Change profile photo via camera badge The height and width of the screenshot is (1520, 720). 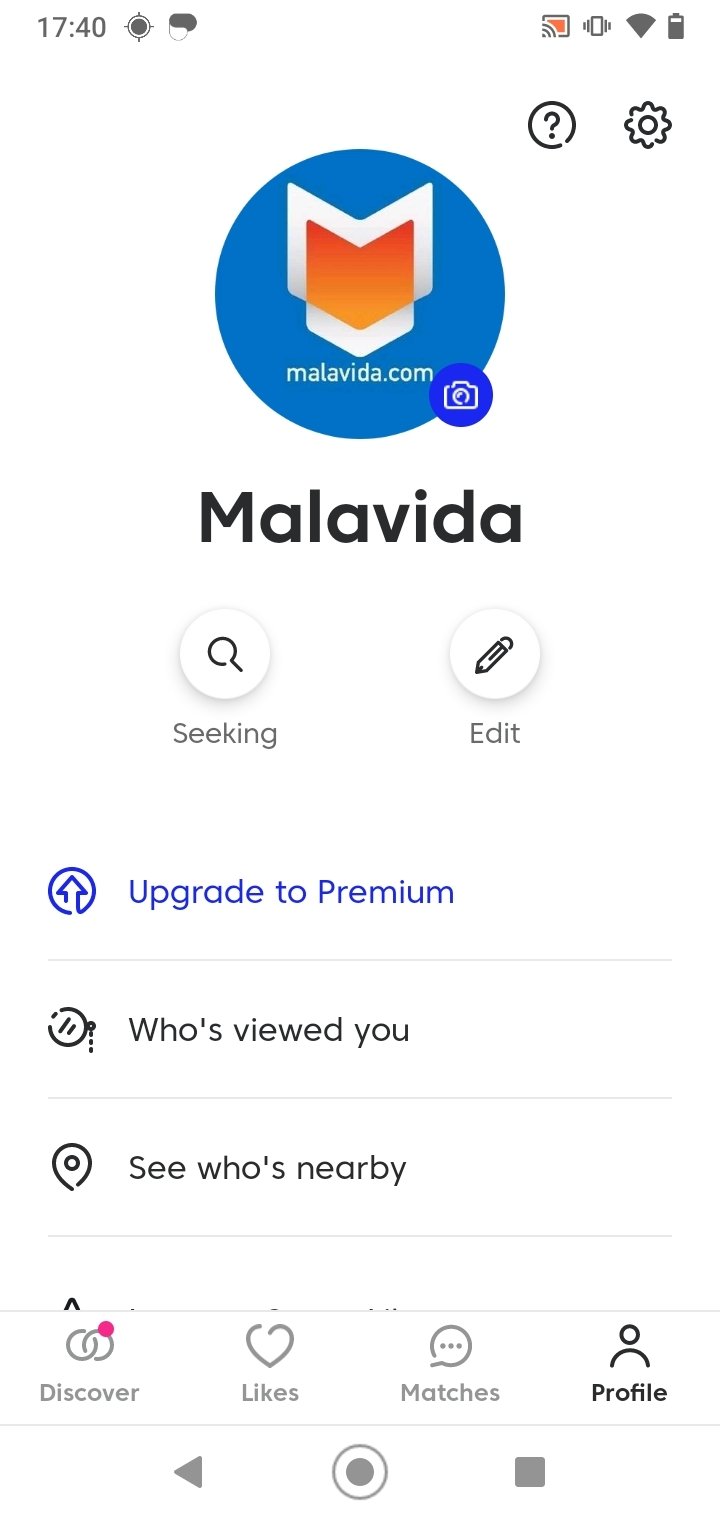click(x=461, y=395)
